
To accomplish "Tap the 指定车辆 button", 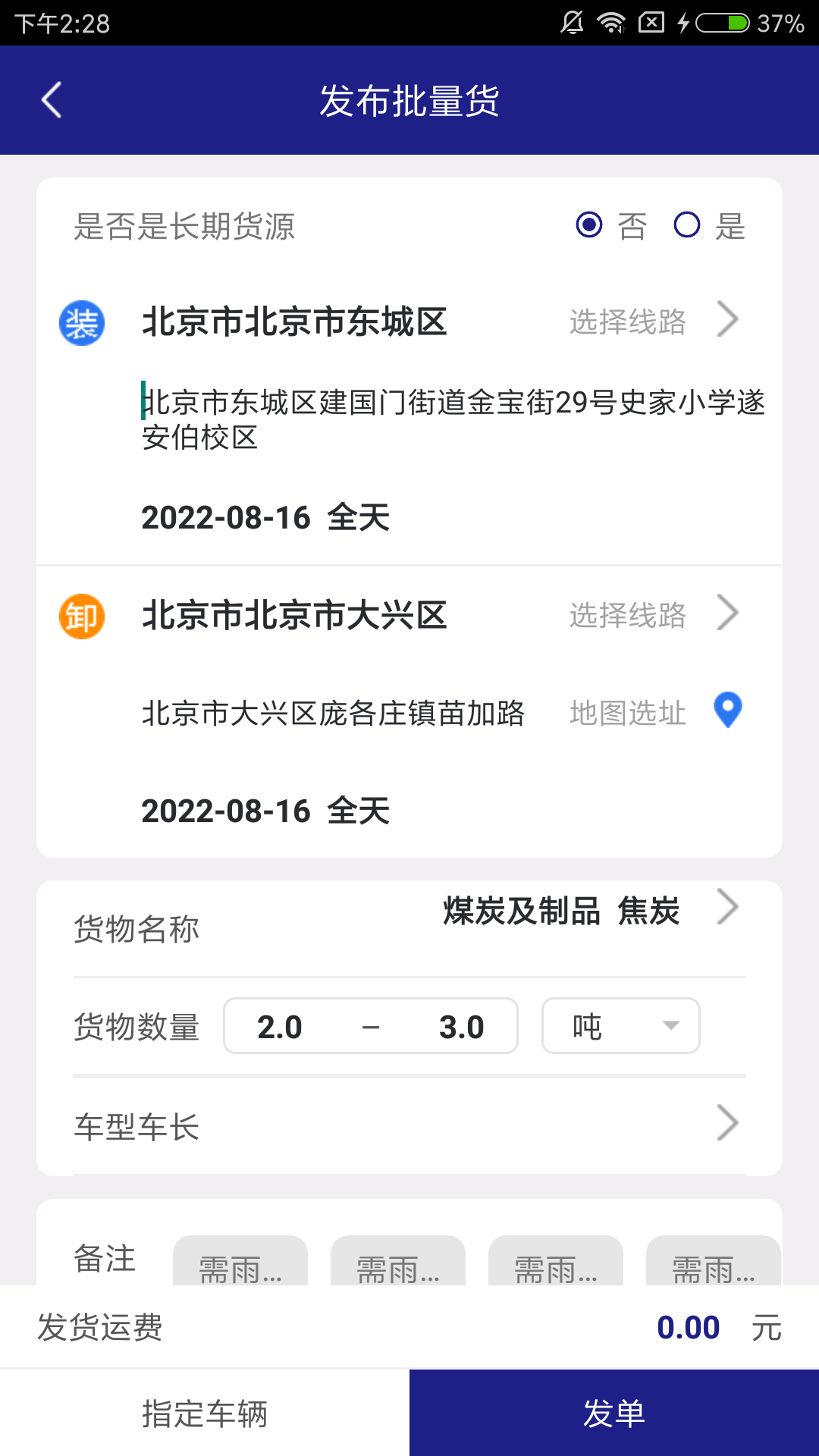I will pyautogui.click(x=205, y=1413).
